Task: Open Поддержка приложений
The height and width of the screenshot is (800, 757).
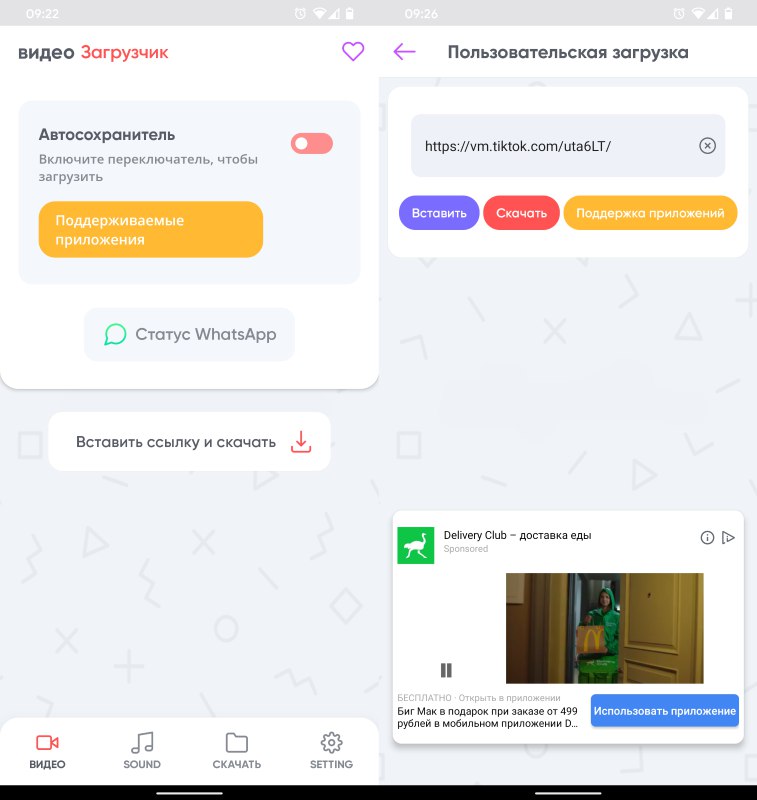Action: pos(650,213)
